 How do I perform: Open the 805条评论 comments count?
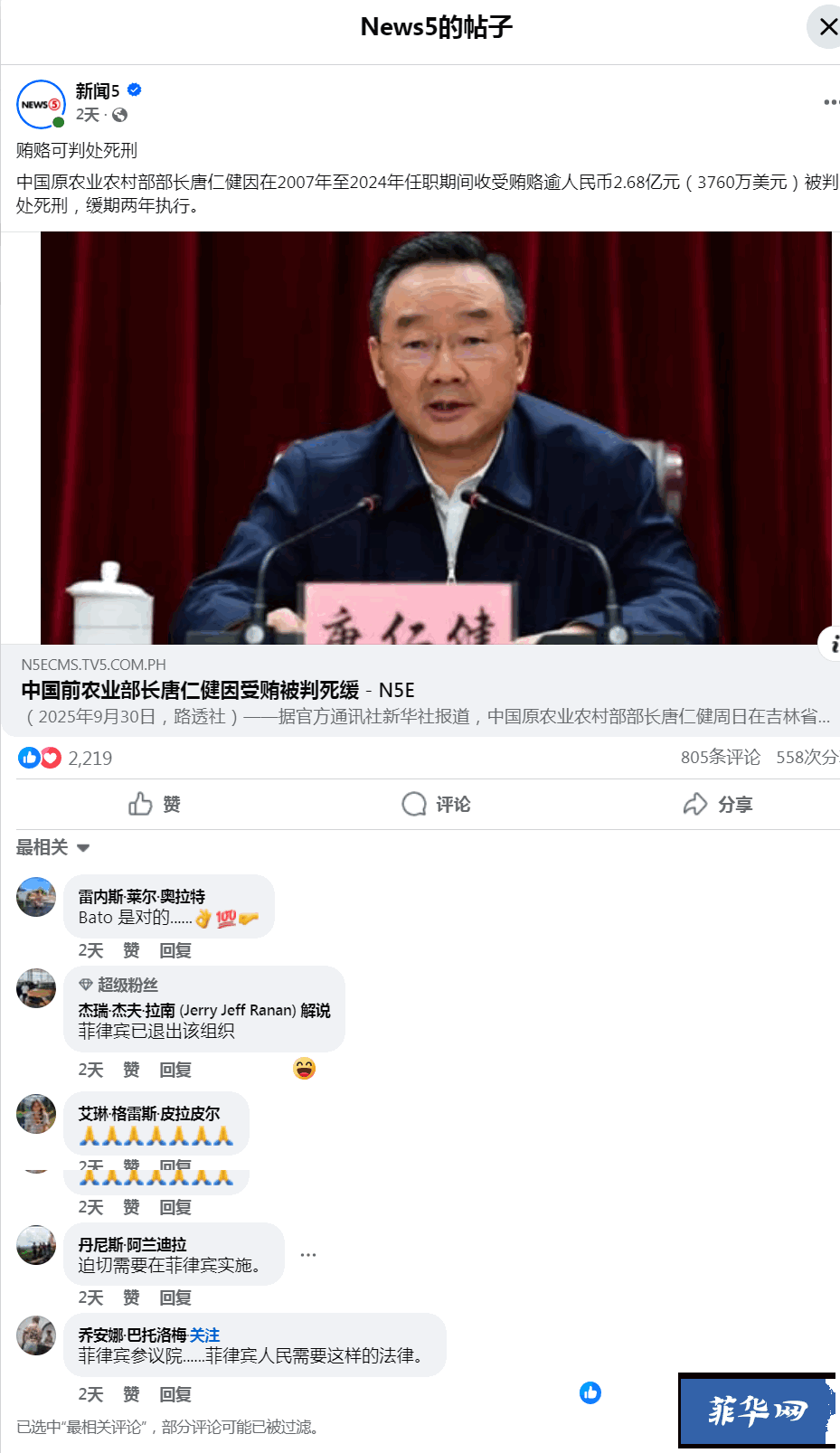point(720,758)
